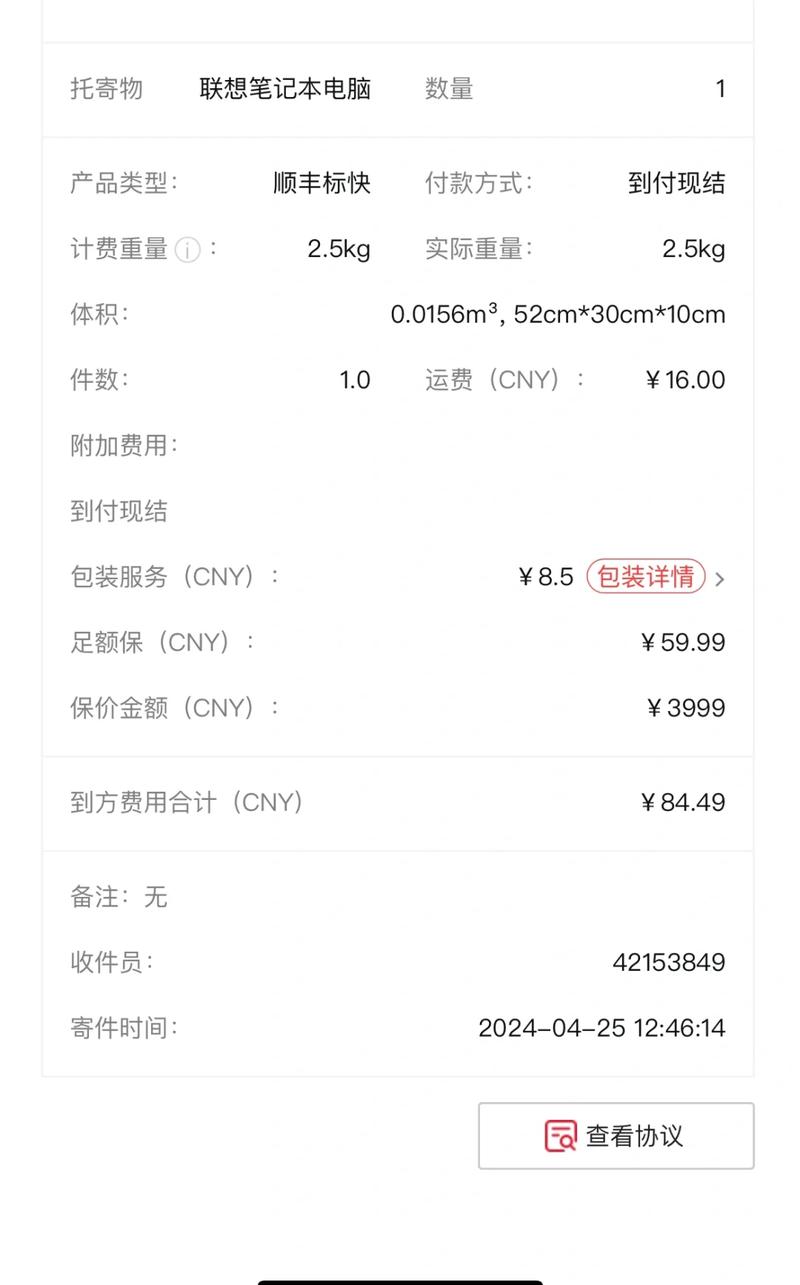The image size is (800, 1285).
Task: Tap the ¥59.99 足额保 insurance fee
Action: coord(683,643)
